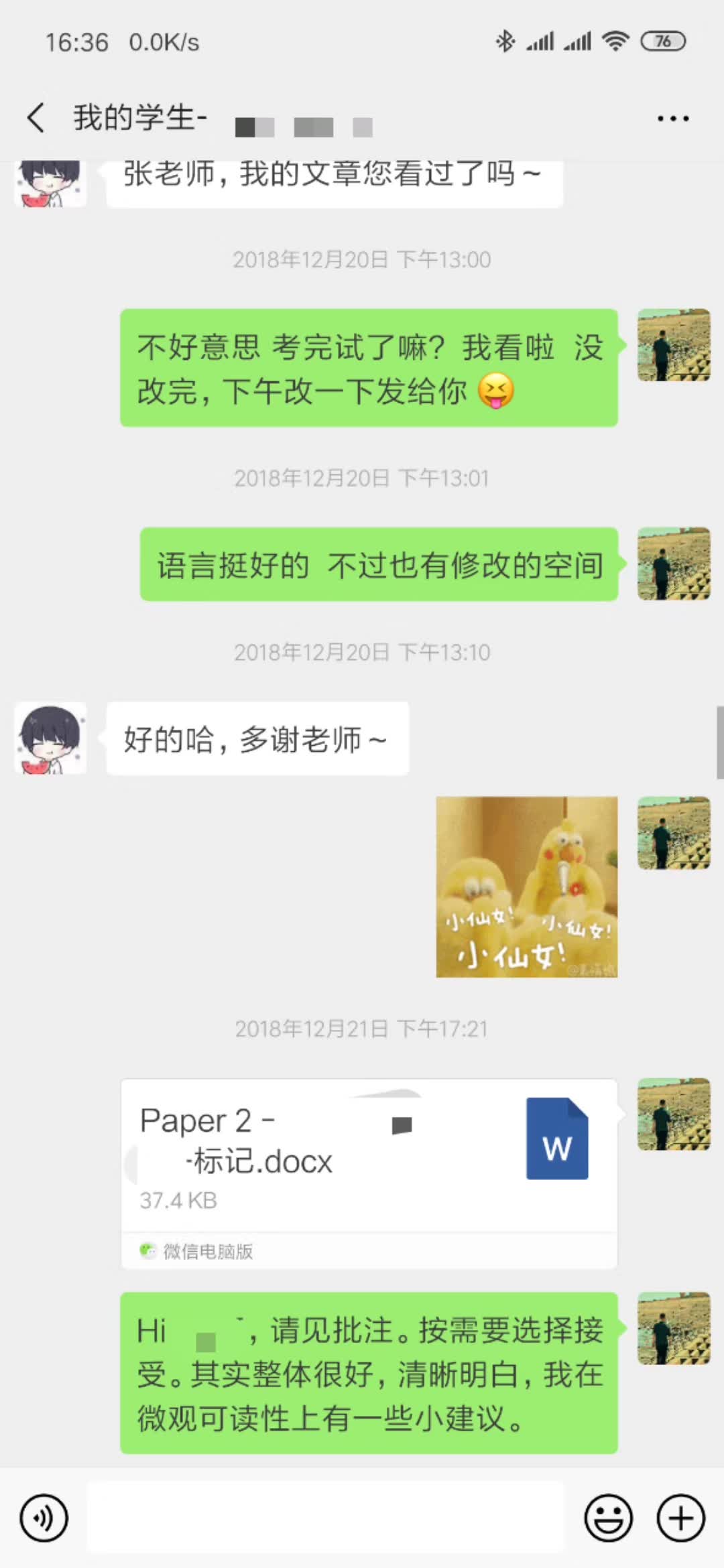This screenshot has width=724, height=1568.
Task: Open the plus attachments menu
Action: (680, 1518)
